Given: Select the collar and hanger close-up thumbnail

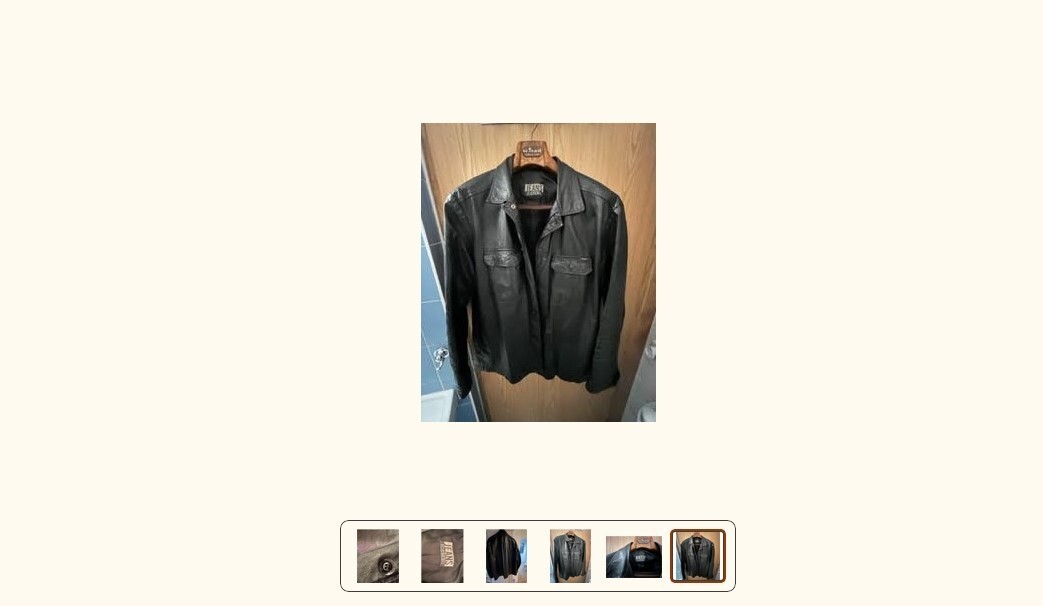Looking at the screenshot, I should (x=634, y=557).
